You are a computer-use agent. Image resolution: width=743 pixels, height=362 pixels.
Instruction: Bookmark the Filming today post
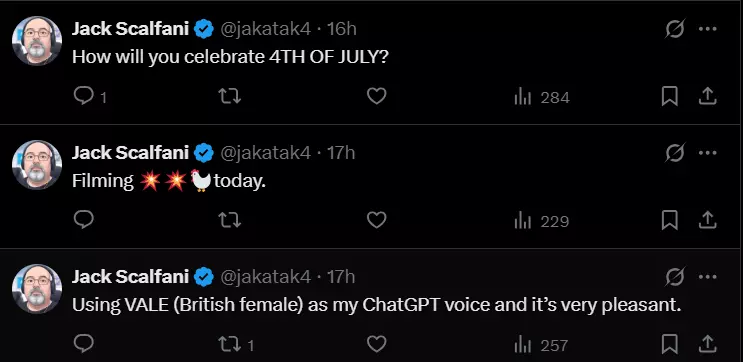(x=670, y=220)
